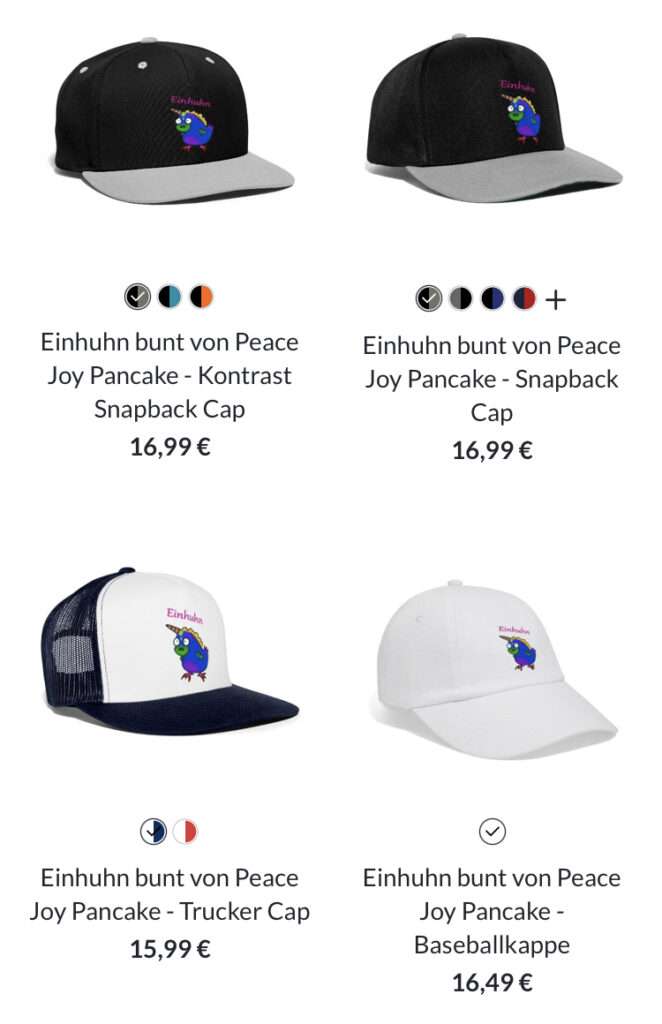Choose navy/black swatch for Snapback Cap
The width and height of the screenshot is (662, 1024).
click(x=492, y=299)
